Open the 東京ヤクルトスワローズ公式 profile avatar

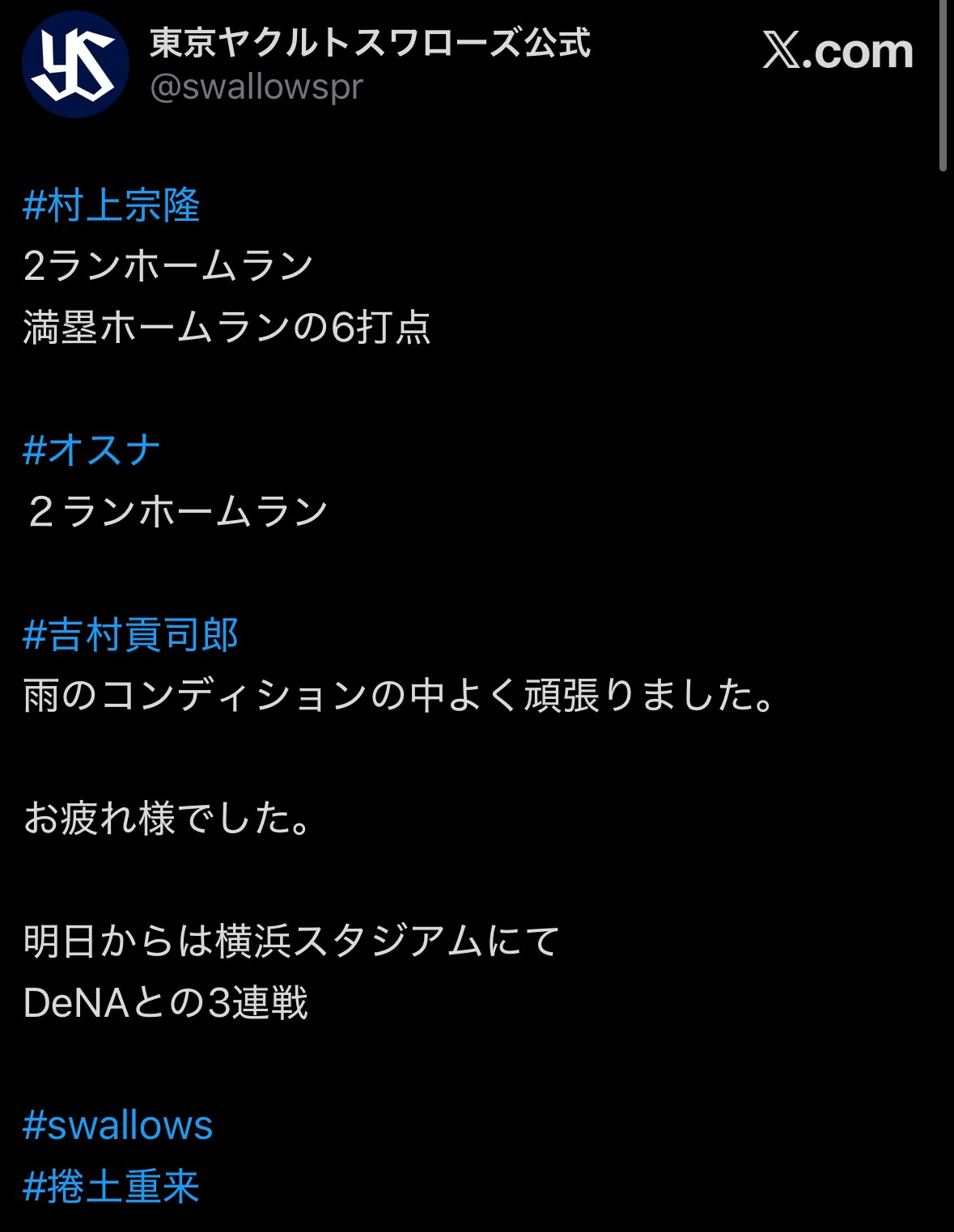75,65
